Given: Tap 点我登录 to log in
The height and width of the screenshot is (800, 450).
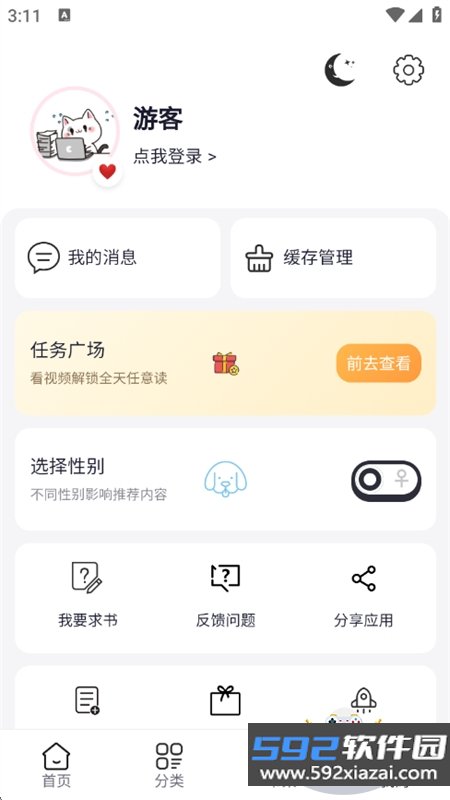Looking at the screenshot, I should 174,156.
